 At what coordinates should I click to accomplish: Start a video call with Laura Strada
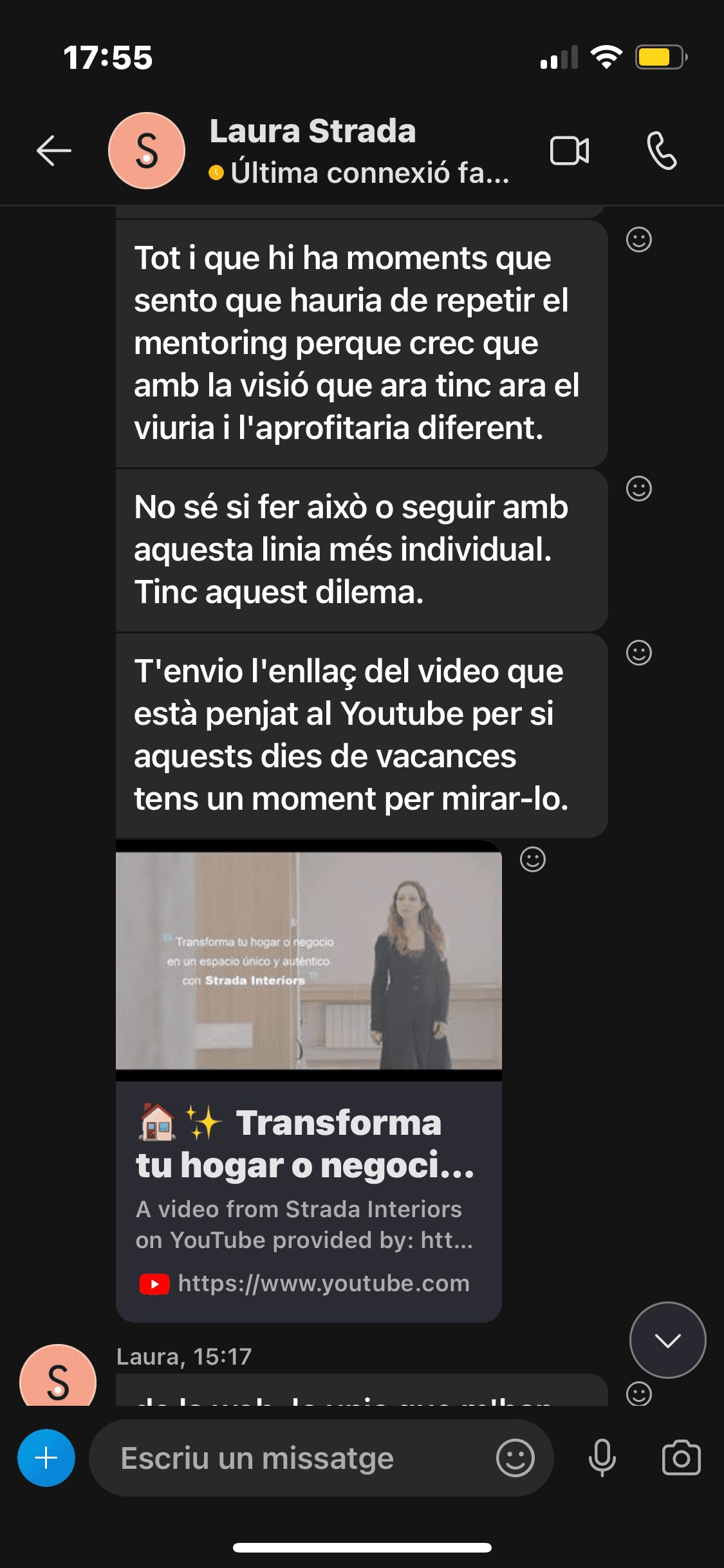(570, 151)
